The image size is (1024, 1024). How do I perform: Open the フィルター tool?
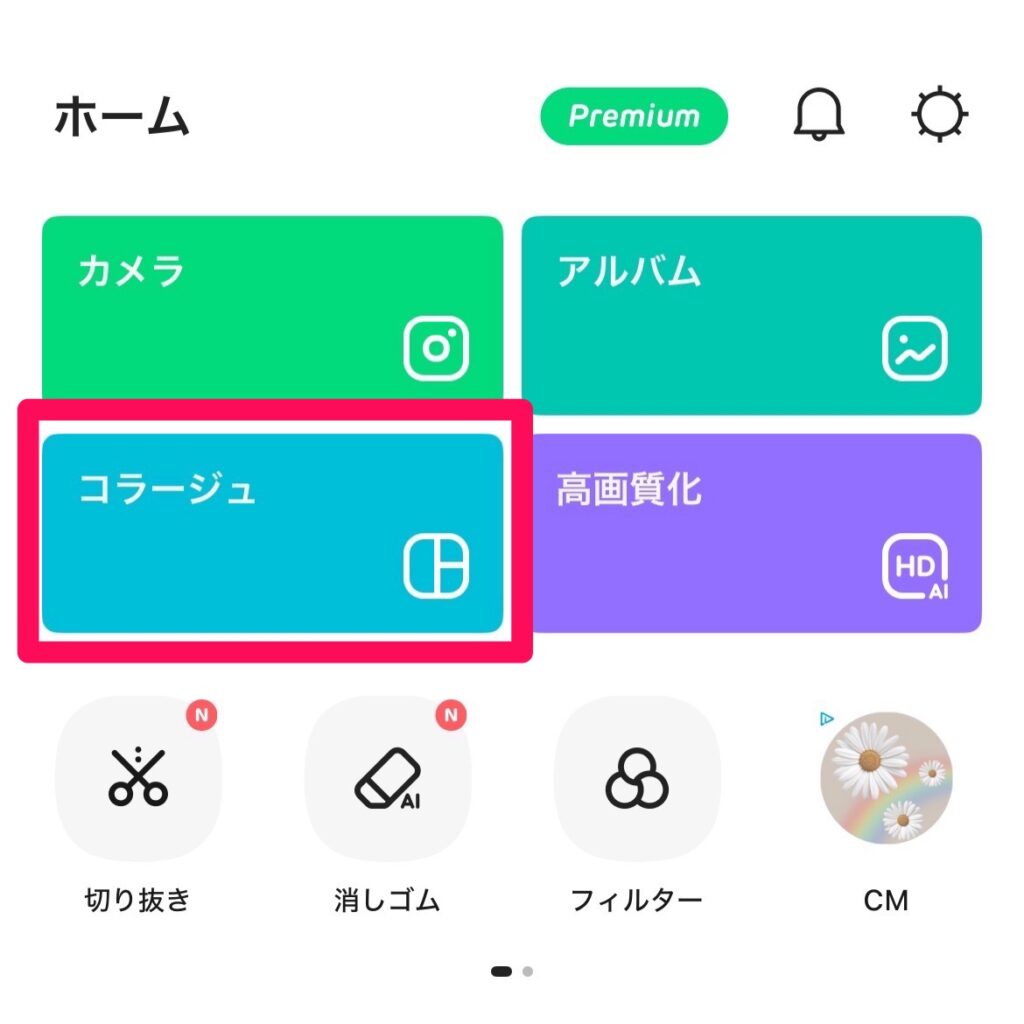click(x=636, y=778)
